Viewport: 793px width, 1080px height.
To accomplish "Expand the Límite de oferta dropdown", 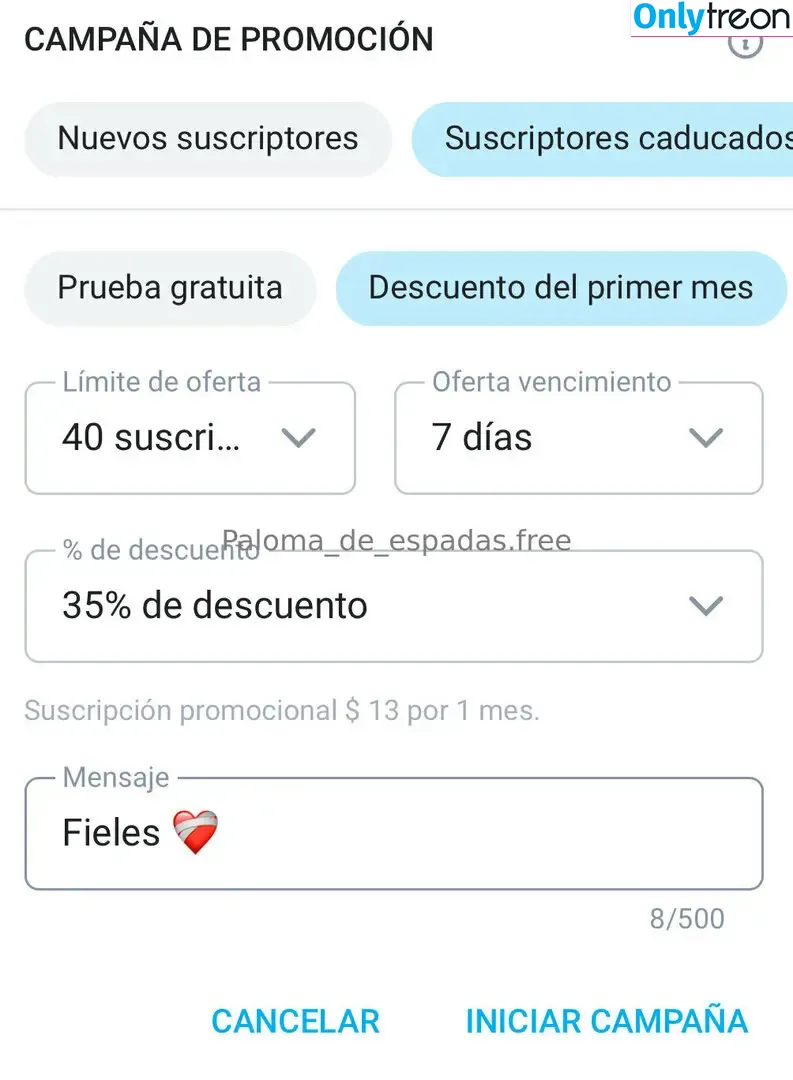I will [x=190, y=438].
